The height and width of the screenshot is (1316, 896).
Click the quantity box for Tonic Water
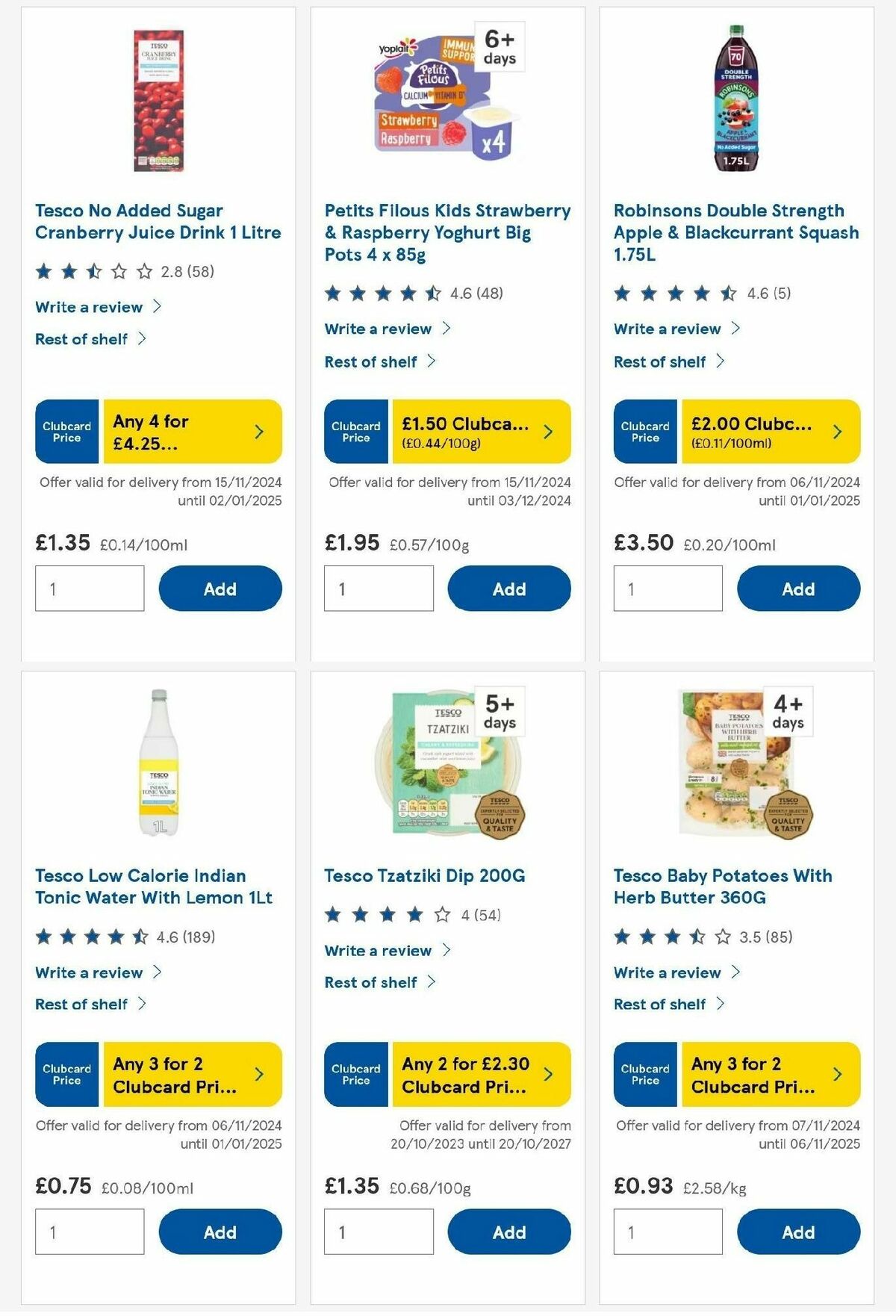89,1231
